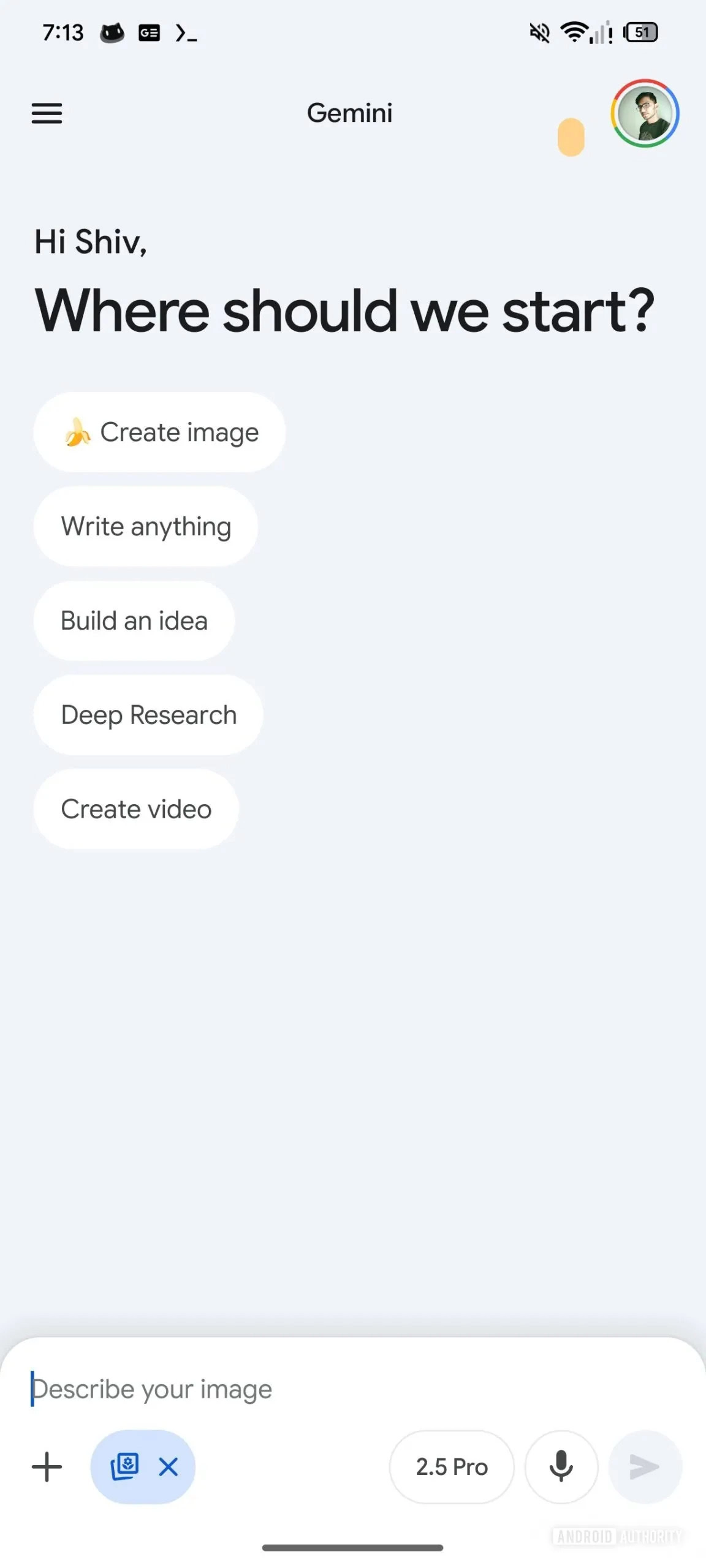Tap the battery indicator in status bar

click(640, 32)
